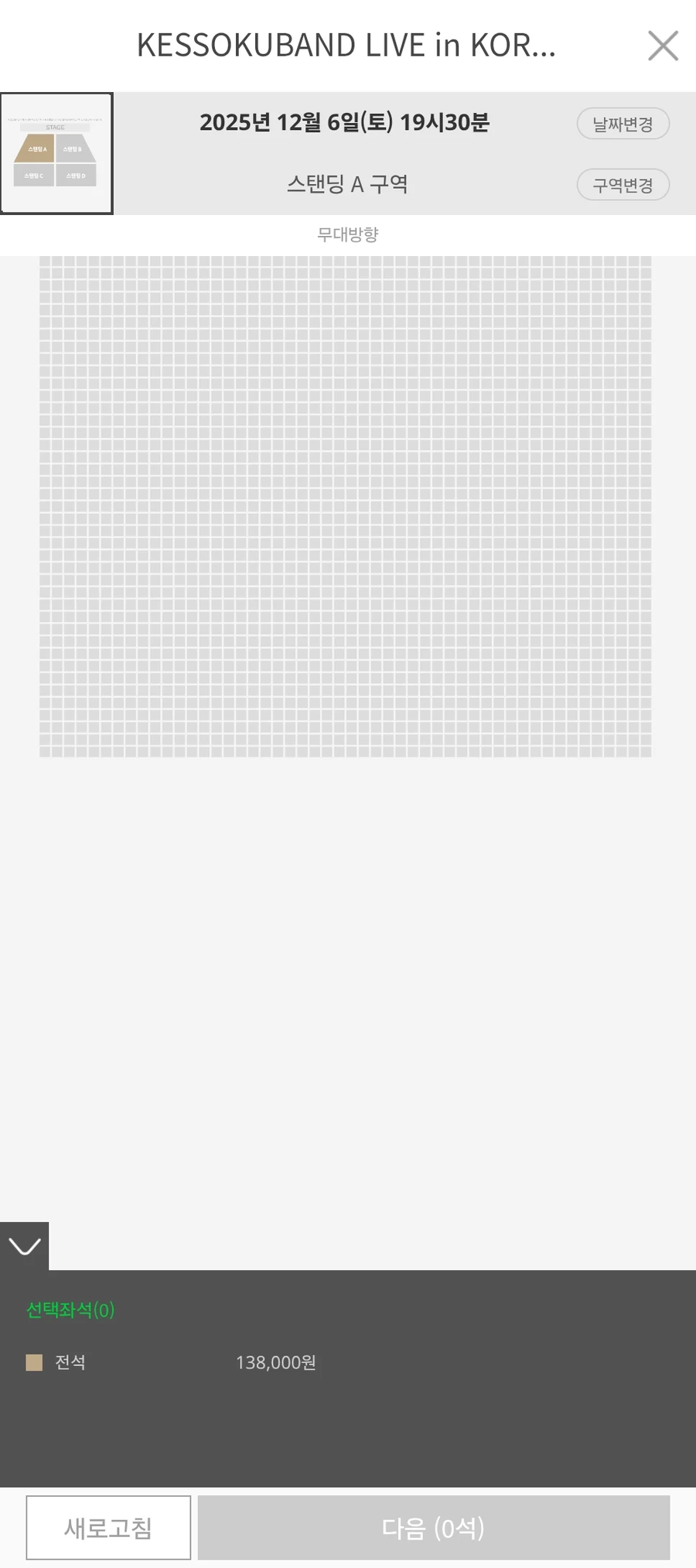Open the venue section map thumbnail
This screenshot has width=696, height=1568.
(x=56, y=153)
